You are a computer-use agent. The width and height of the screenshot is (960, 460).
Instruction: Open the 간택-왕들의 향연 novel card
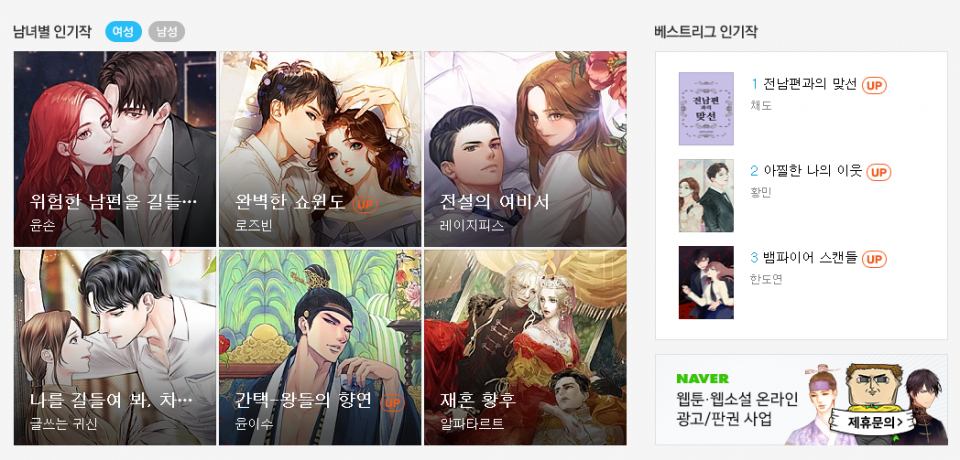point(320,347)
